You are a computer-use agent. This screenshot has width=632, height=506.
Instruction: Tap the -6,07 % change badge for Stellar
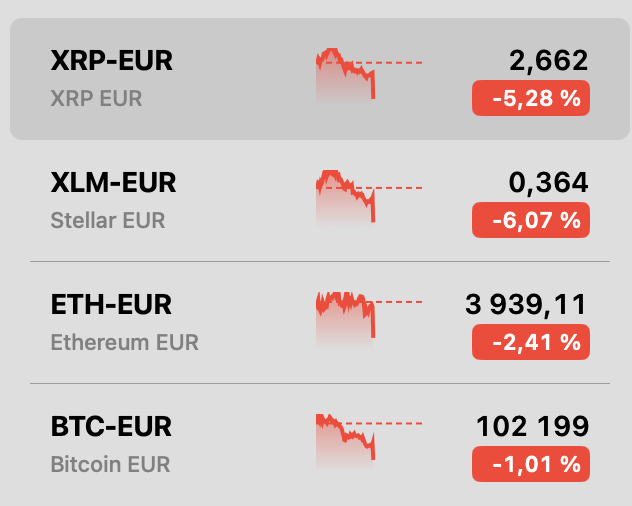pos(531,221)
